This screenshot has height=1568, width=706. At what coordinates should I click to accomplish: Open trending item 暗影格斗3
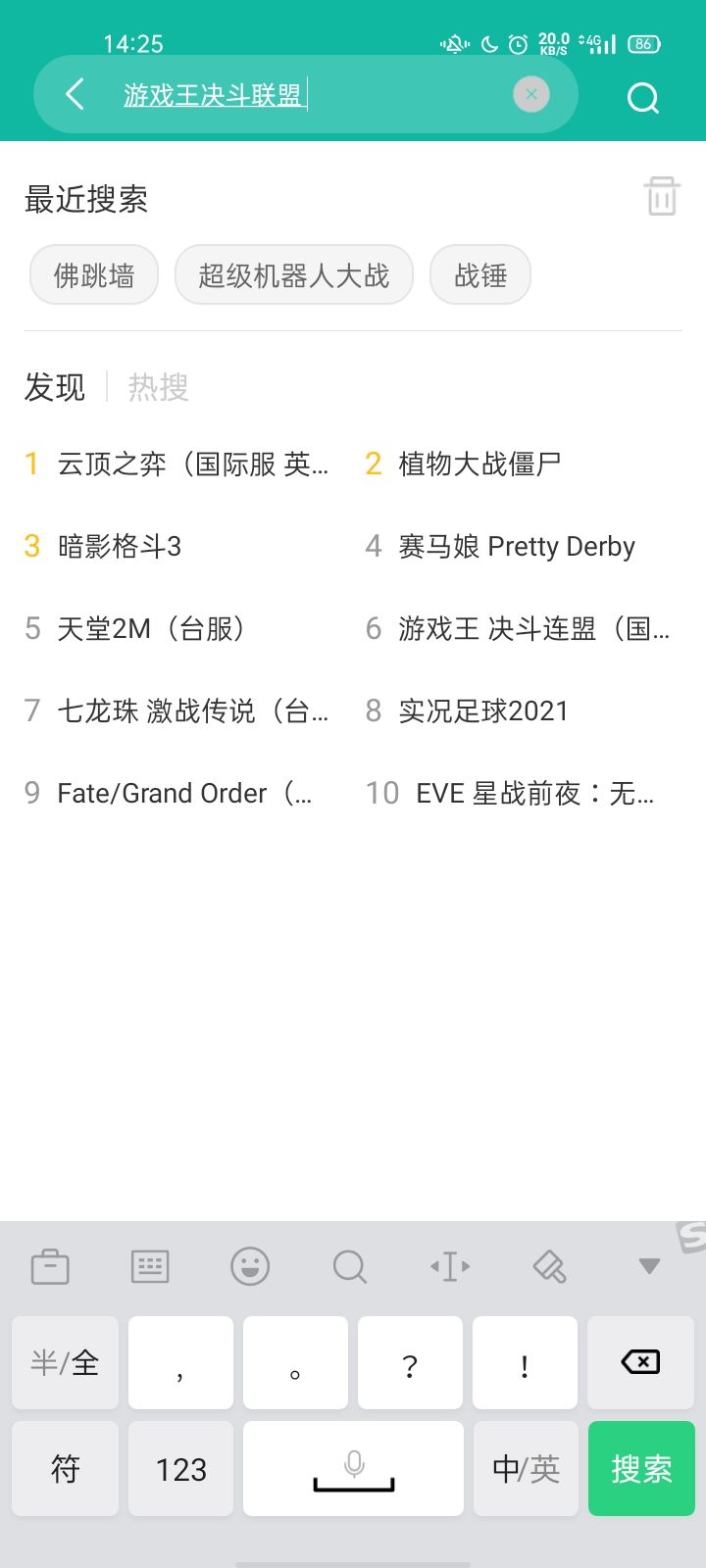(119, 546)
